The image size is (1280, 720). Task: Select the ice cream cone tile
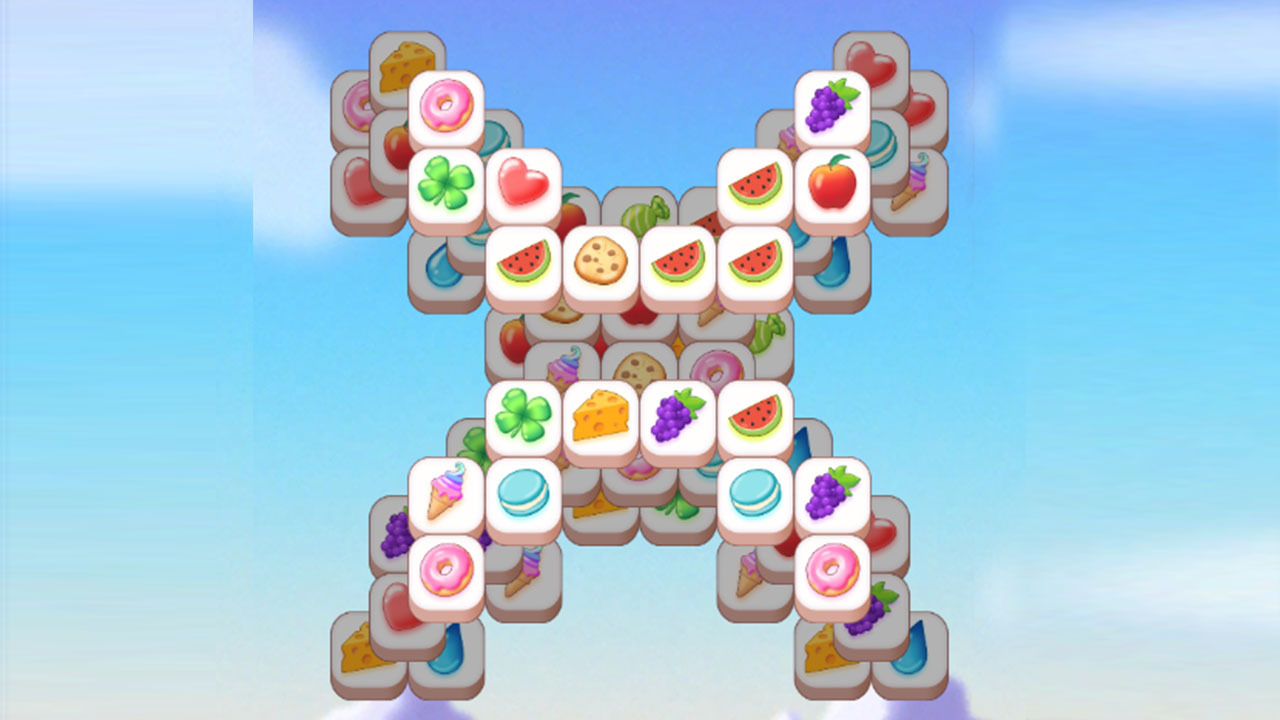tap(446, 495)
